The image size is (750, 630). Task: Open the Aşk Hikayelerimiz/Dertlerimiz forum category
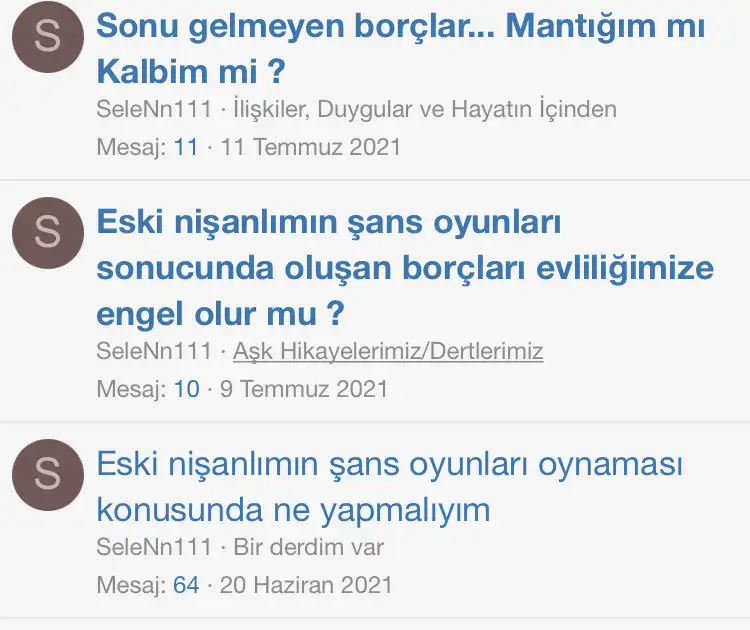coord(388,351)
